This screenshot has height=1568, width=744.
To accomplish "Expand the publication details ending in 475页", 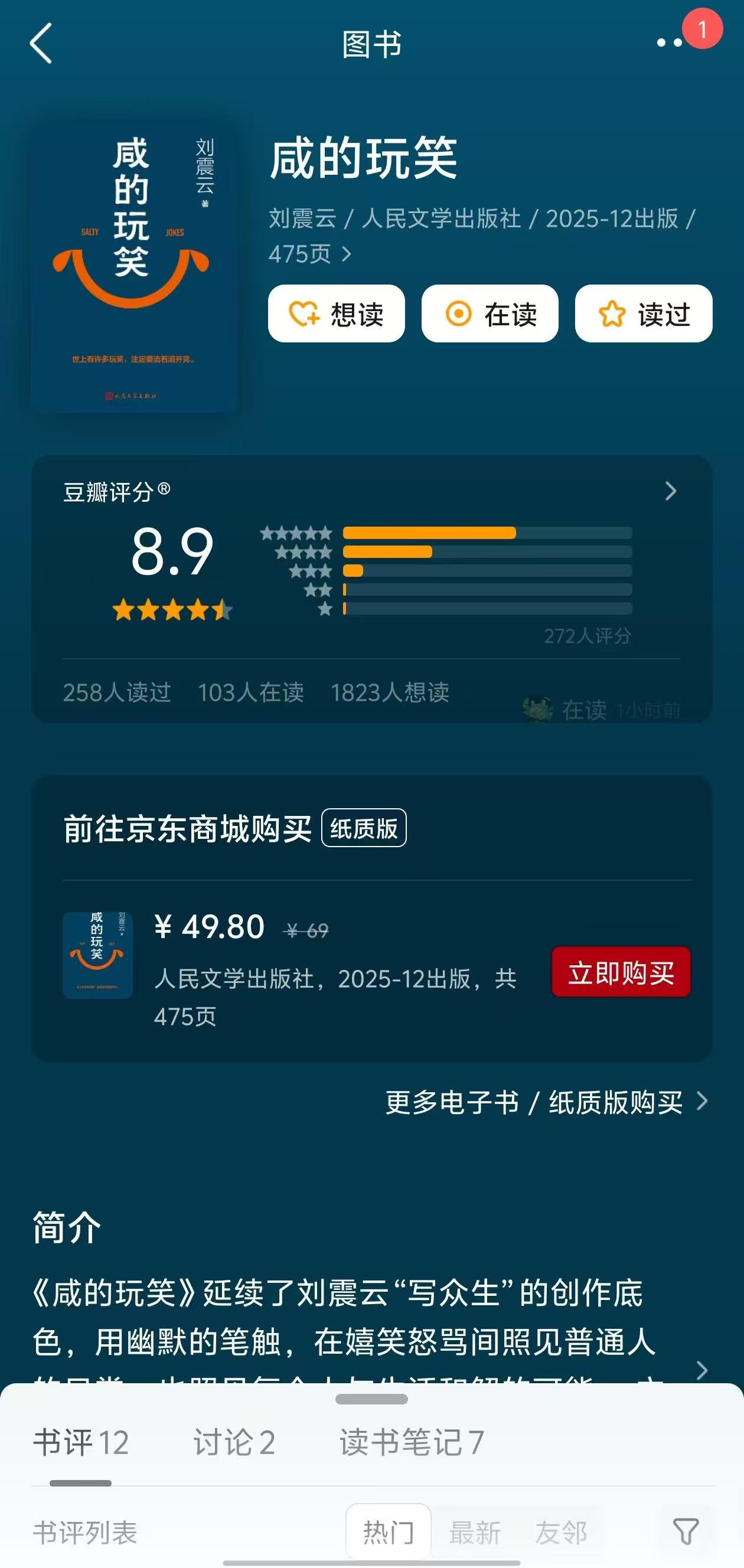I will tap(346, 254).
